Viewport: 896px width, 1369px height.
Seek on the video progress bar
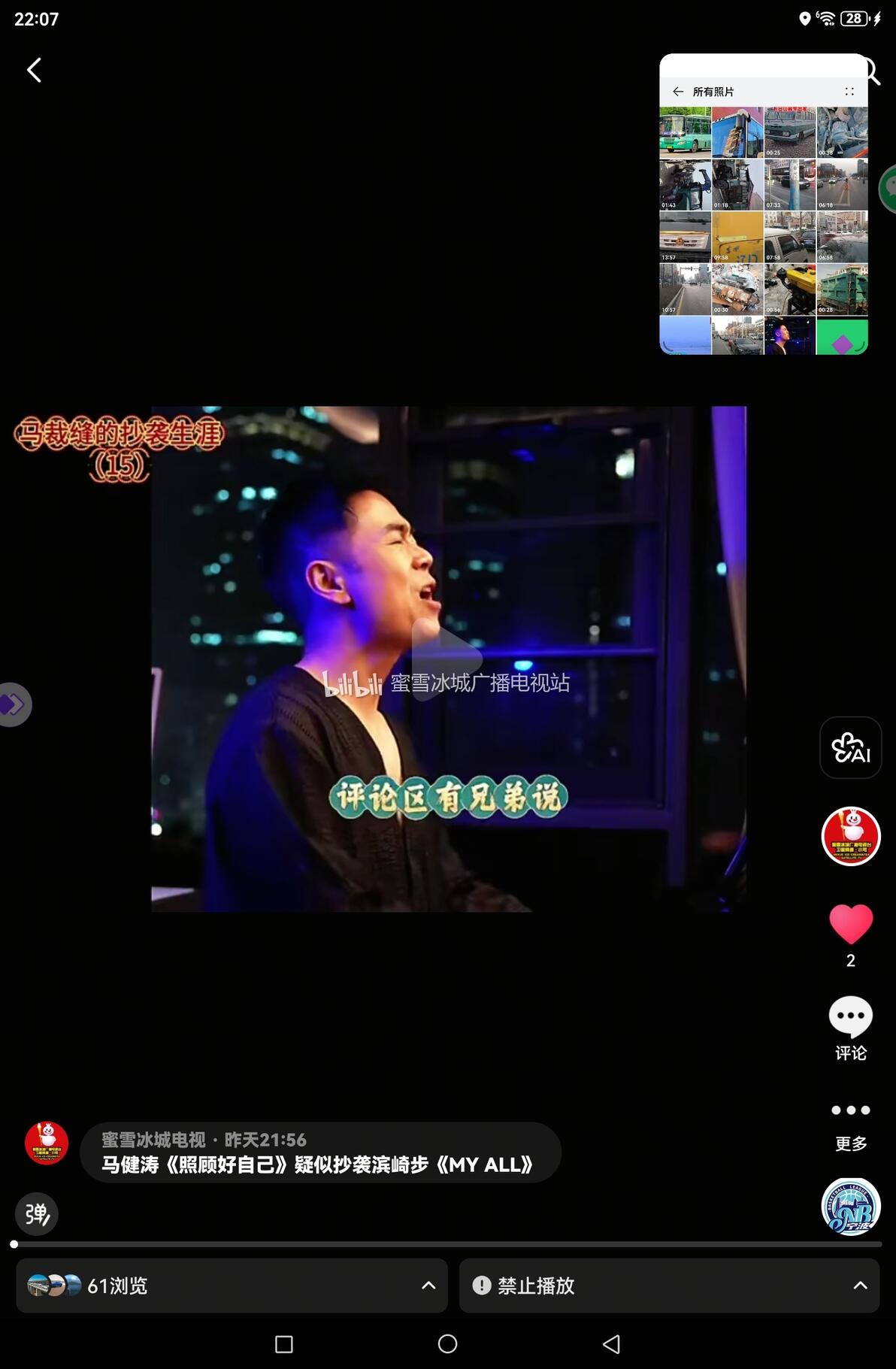pyautogui.click(x=447, y=1244)
